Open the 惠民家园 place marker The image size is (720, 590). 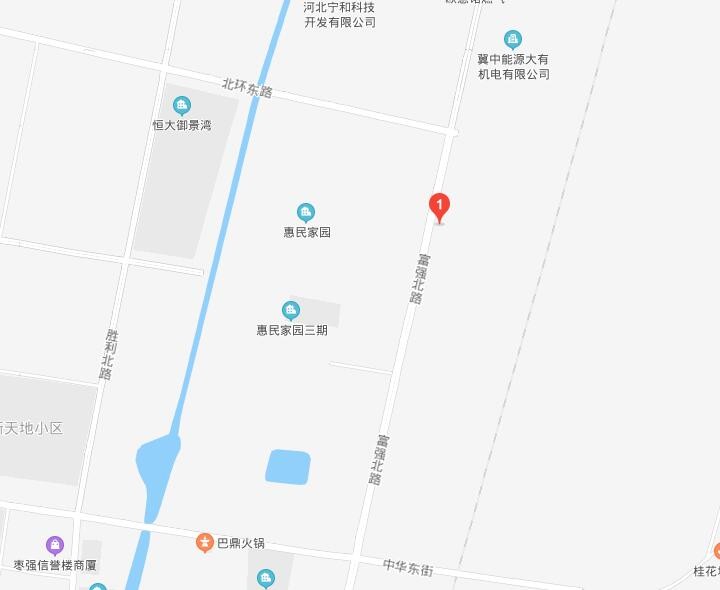click(x=306, y=212)
